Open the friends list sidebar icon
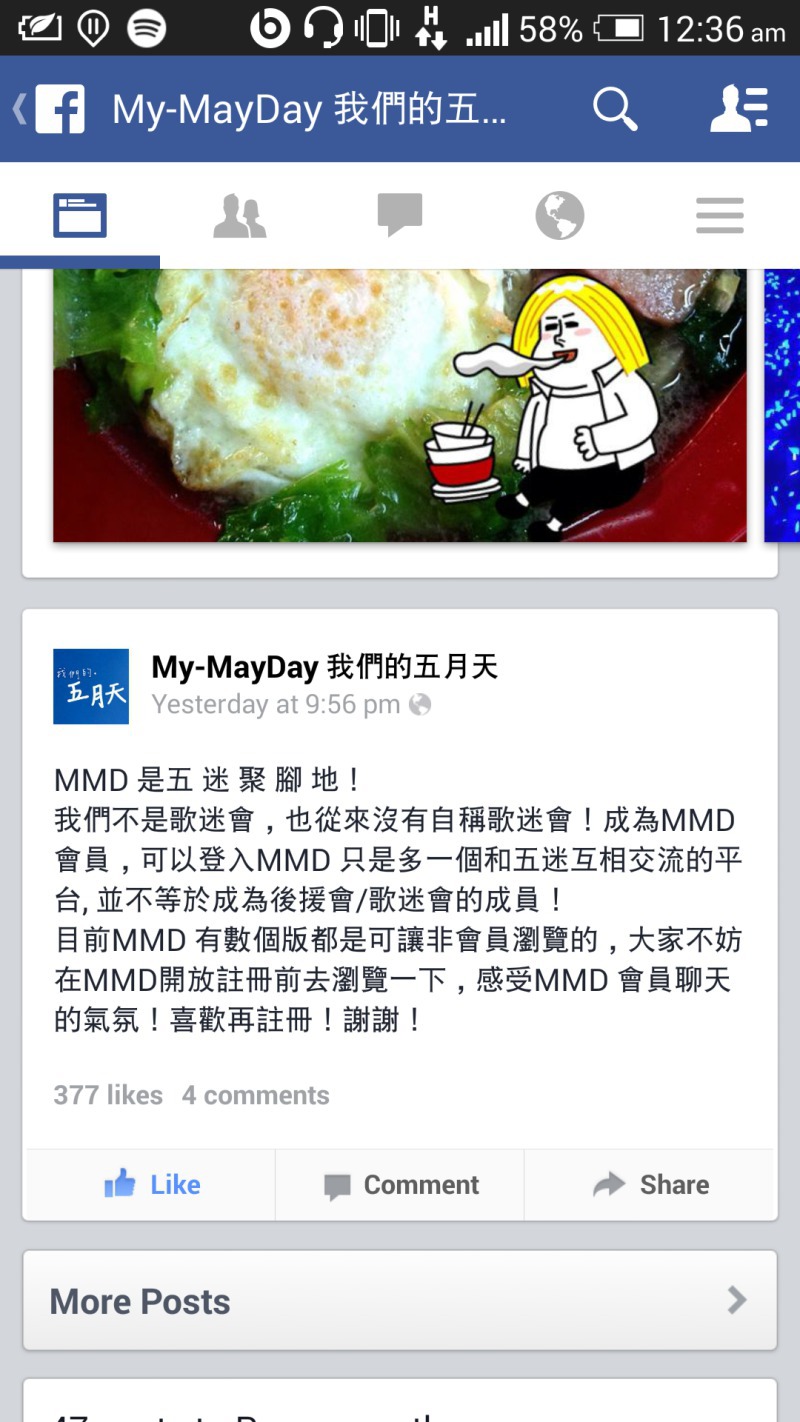Image resolution: width=800 pixels, height=1422 pixels. 739,108
